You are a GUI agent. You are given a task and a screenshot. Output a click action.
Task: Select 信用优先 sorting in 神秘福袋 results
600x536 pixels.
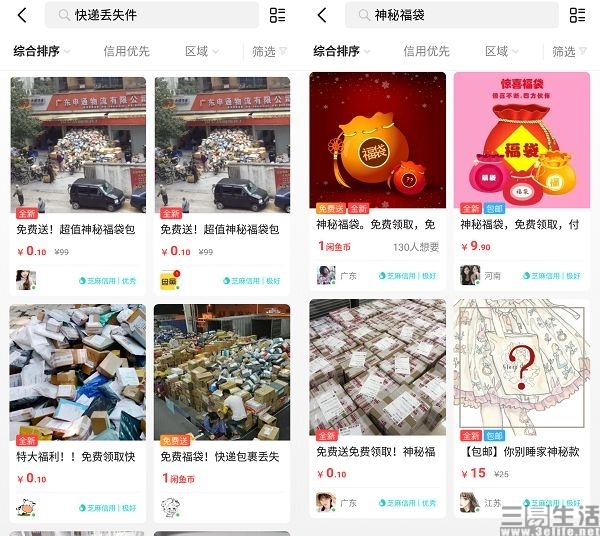(426, 51)
